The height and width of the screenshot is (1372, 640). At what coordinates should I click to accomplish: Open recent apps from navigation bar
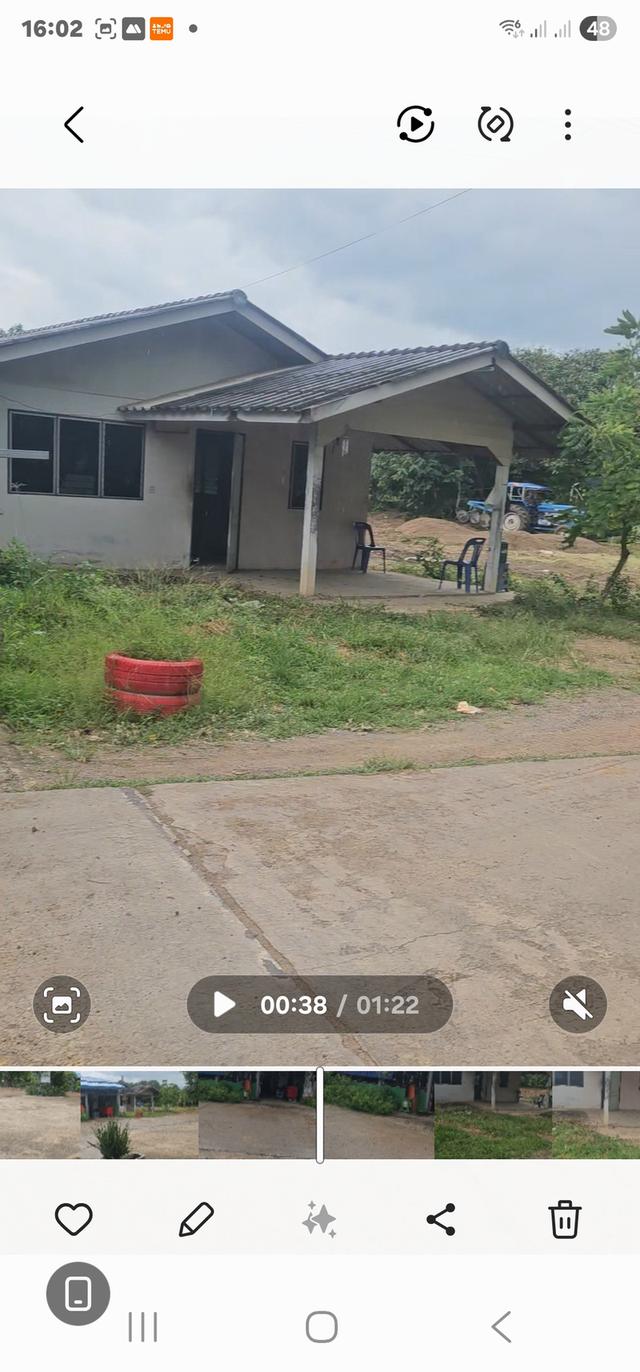(143, 1327)
